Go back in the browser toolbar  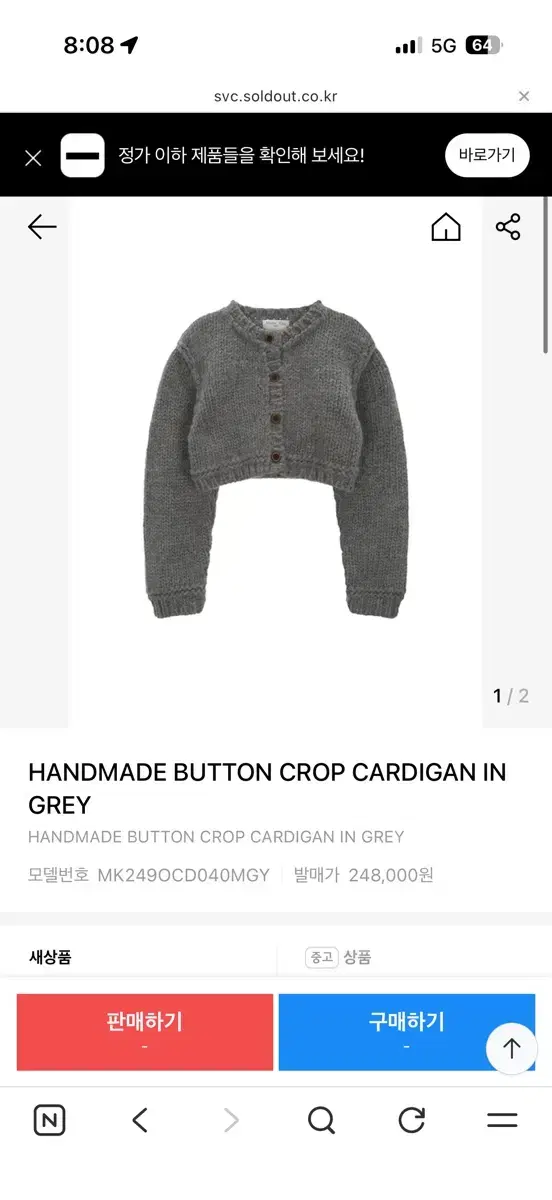pyautogui.click(x=140, y=1120)
